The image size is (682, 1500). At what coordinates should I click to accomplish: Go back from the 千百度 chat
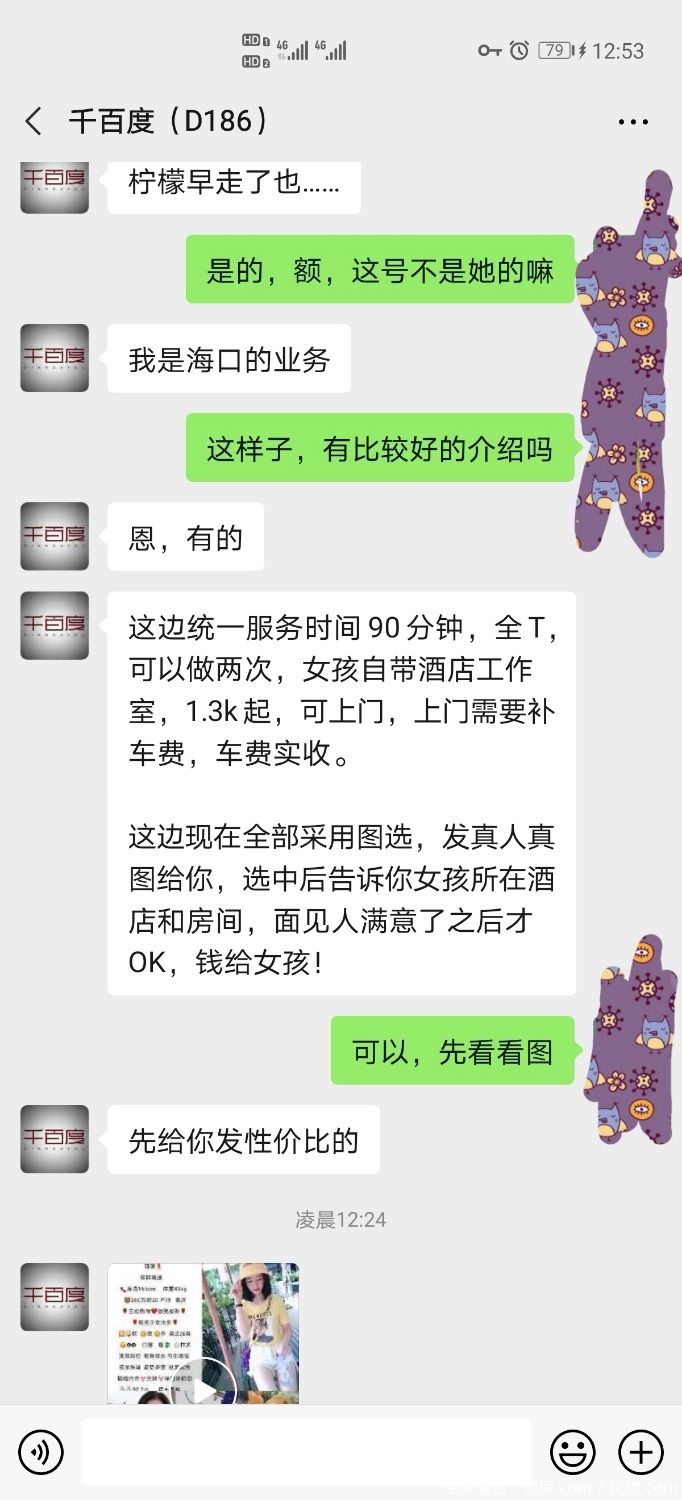tap(33, 122)
